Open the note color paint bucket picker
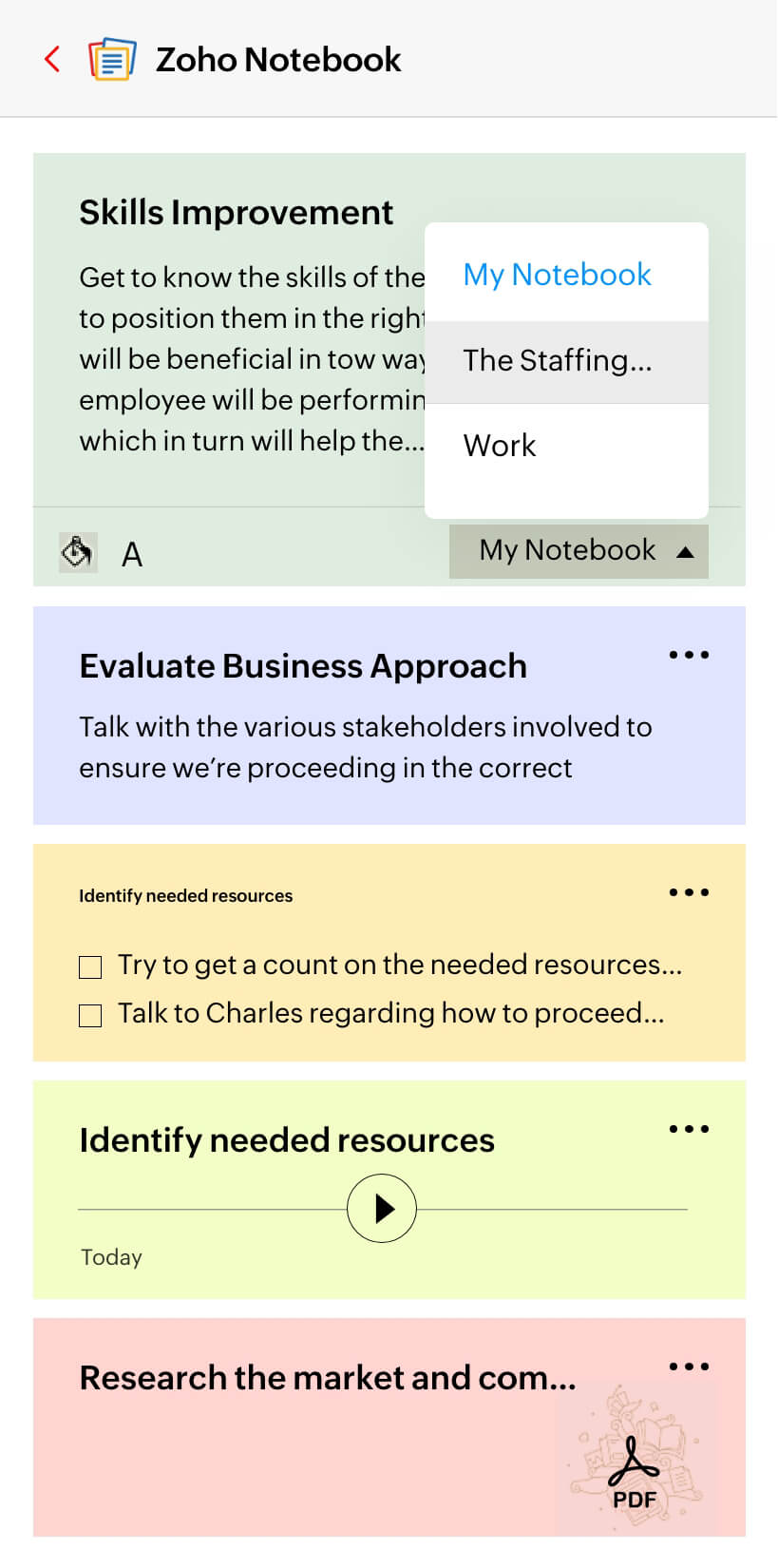The height and width of the screenshot is (1568, 778). click(77, 551)
